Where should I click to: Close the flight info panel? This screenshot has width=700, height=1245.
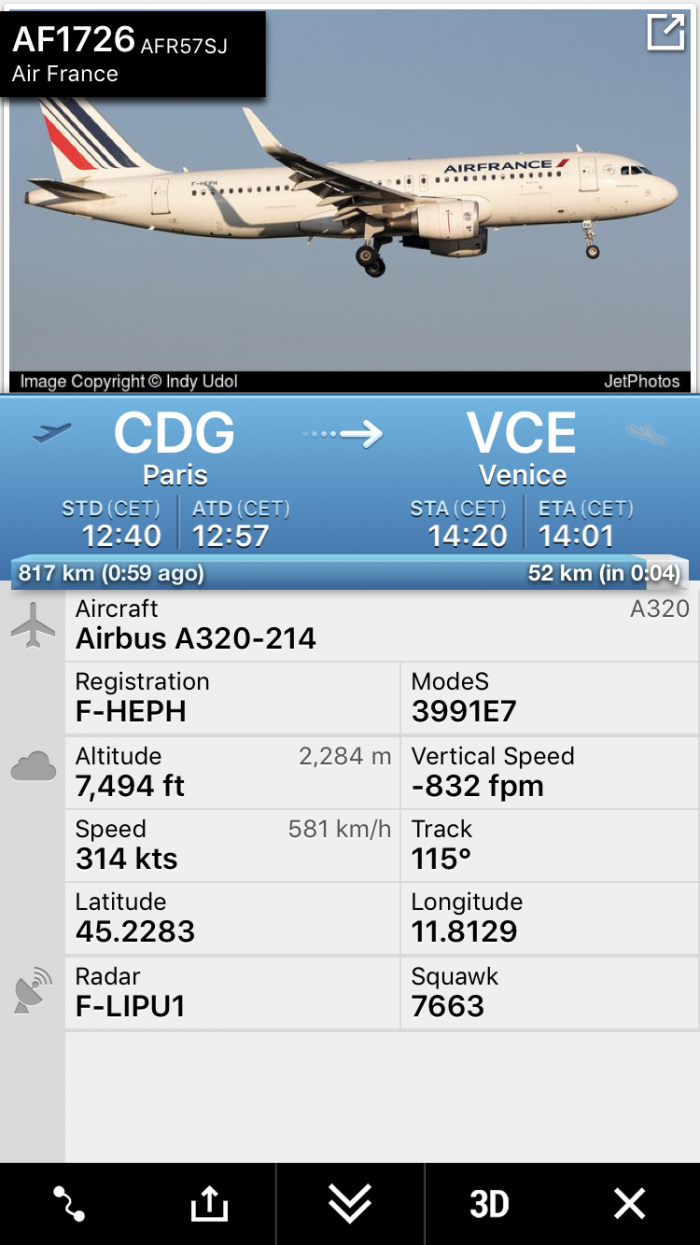[x=629, y=1203]
